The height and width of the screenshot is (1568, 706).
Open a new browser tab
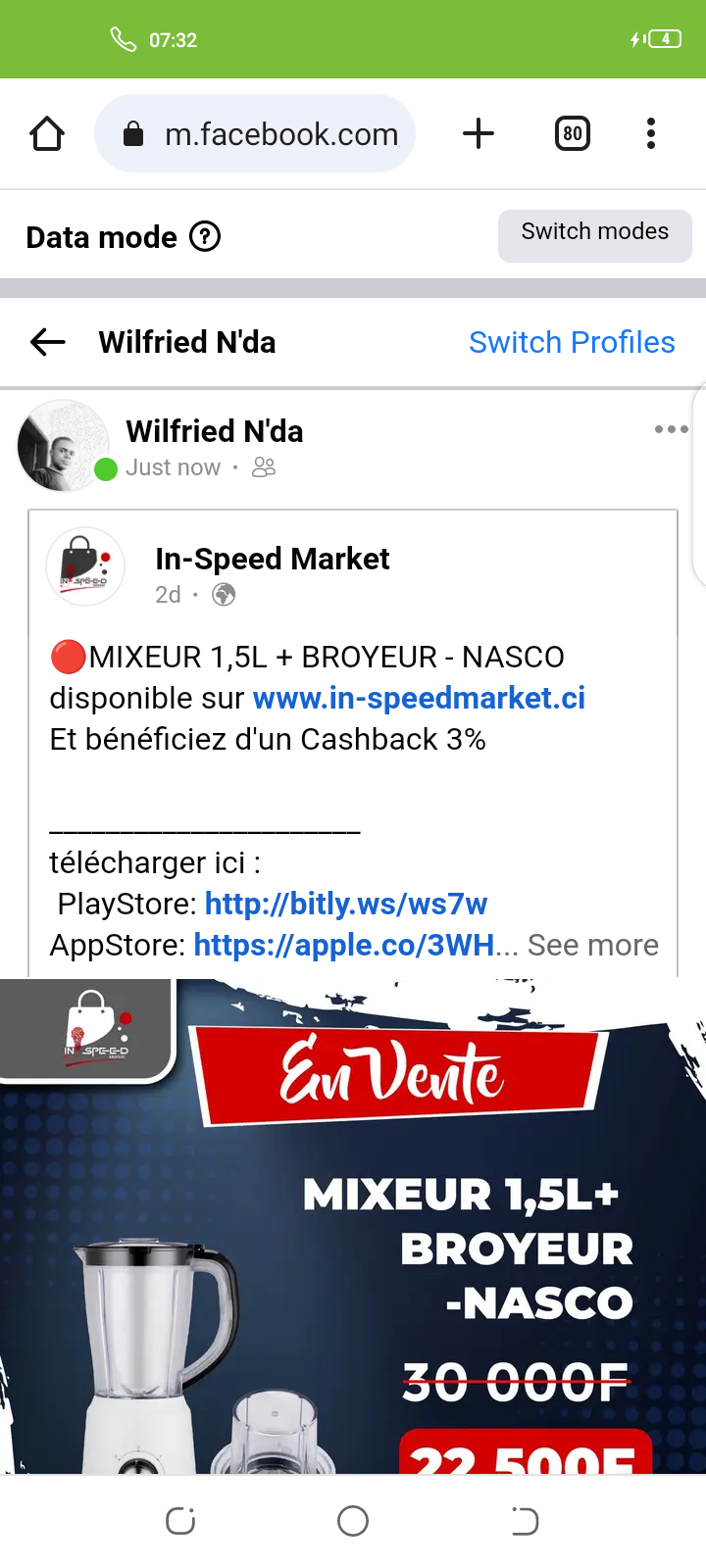tap(479, 133)
